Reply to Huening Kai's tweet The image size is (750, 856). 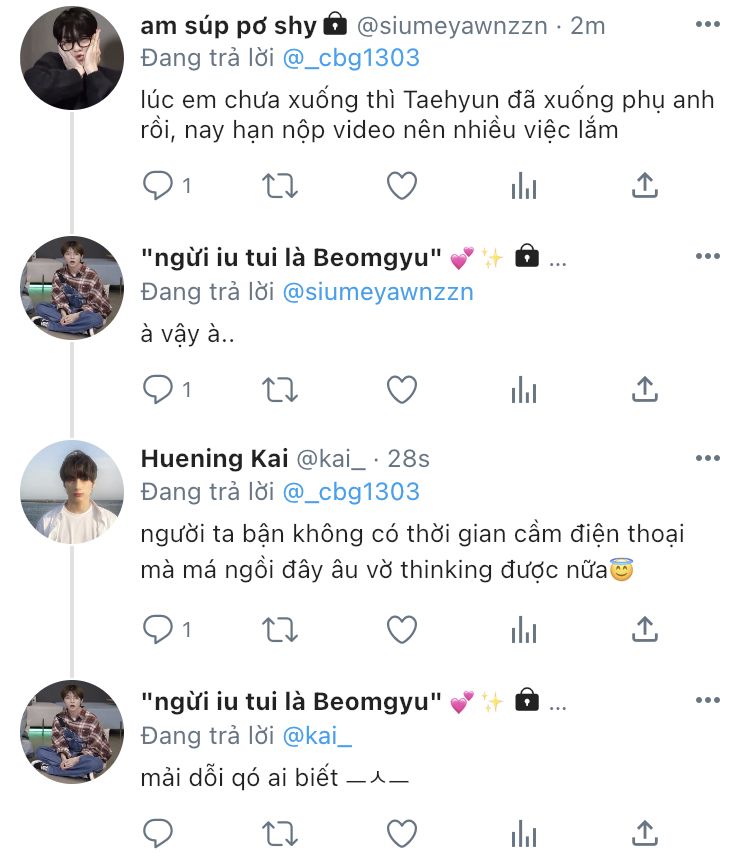pos(158,629)
